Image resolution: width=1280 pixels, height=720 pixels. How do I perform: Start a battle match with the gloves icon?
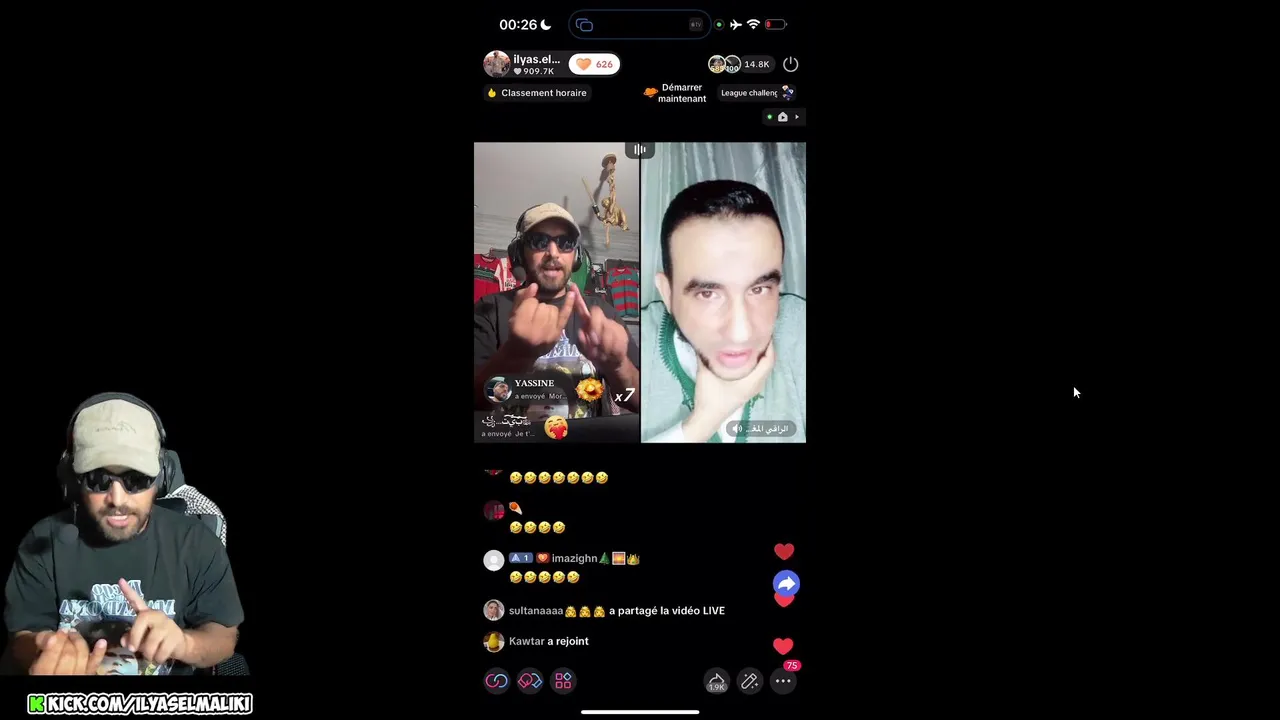point(530,681)
